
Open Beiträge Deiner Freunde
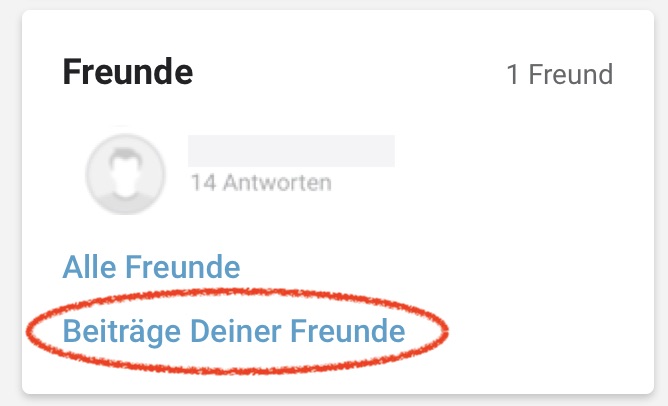point(233,331)
